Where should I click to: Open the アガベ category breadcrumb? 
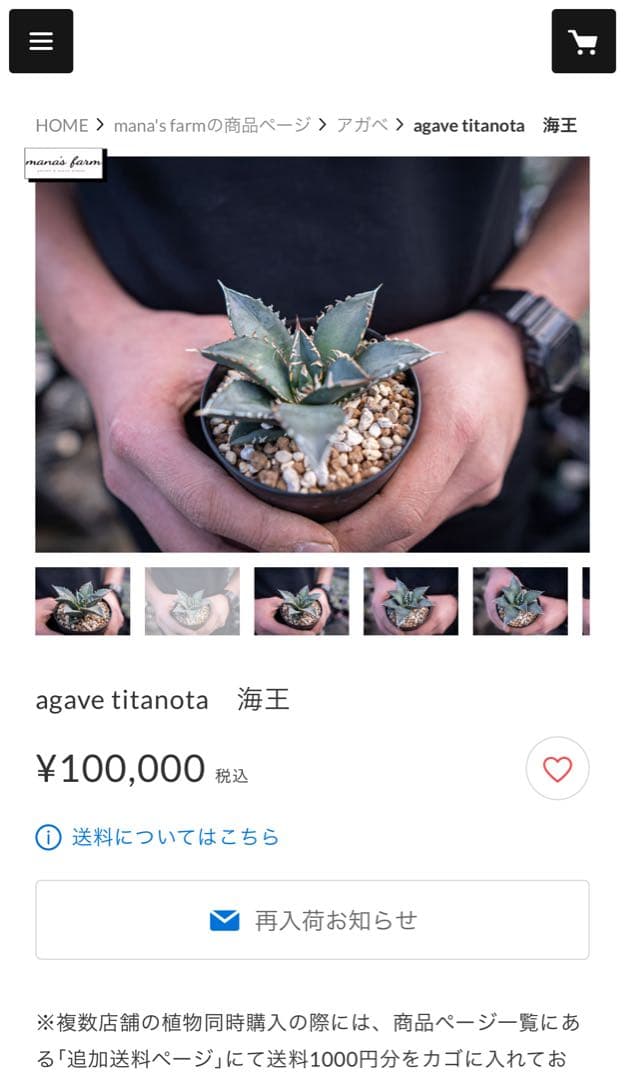[361, 125]
